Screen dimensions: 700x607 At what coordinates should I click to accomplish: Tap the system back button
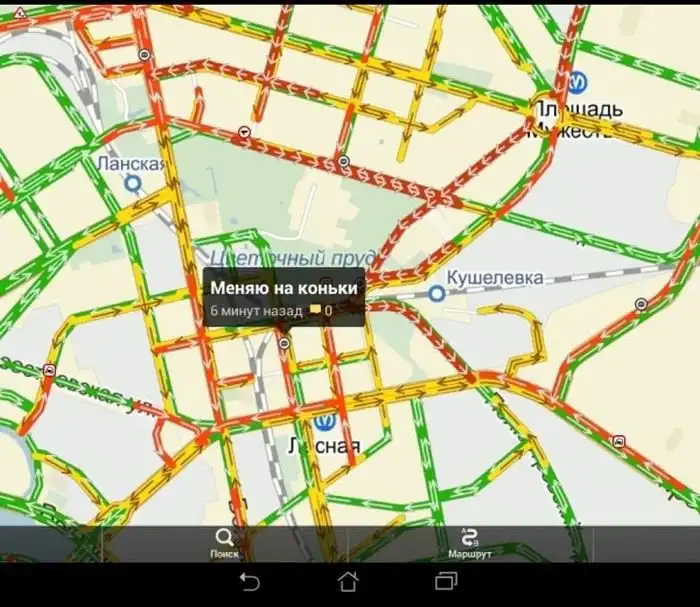click(x=250, y=582)
